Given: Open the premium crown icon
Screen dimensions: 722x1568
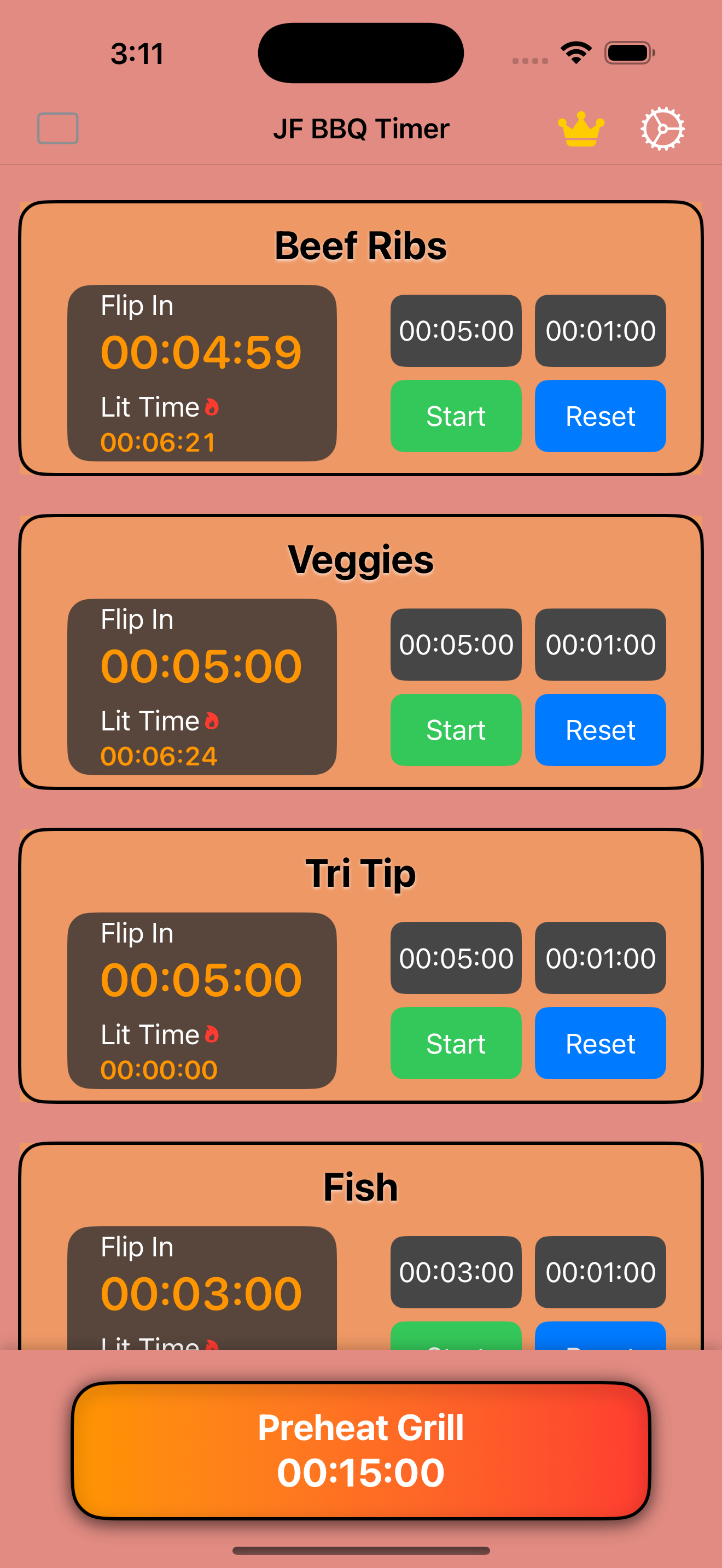Looking at the screenshot, I should tap(581, 128).
